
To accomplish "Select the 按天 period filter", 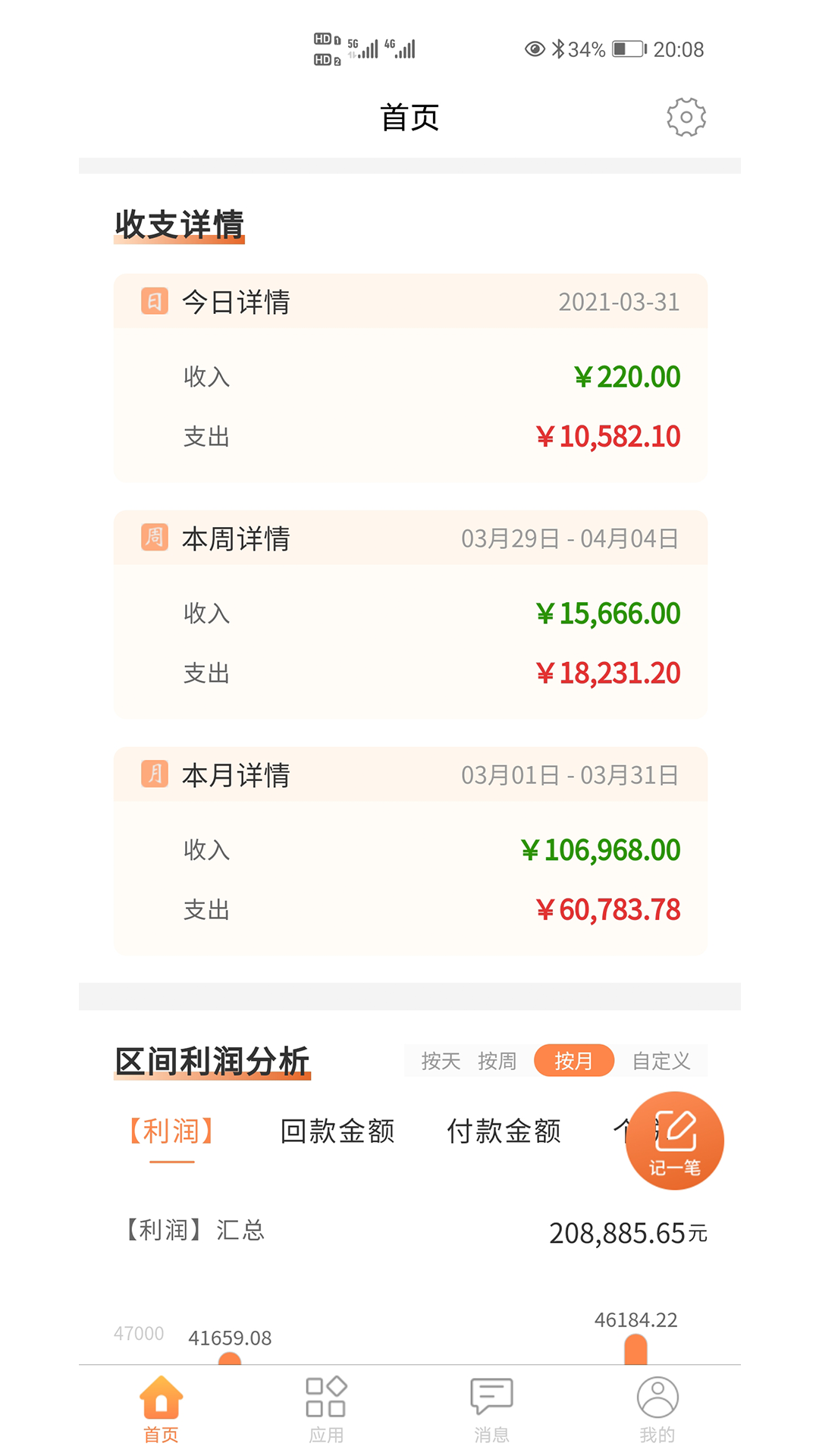I will pos(438,1061).
